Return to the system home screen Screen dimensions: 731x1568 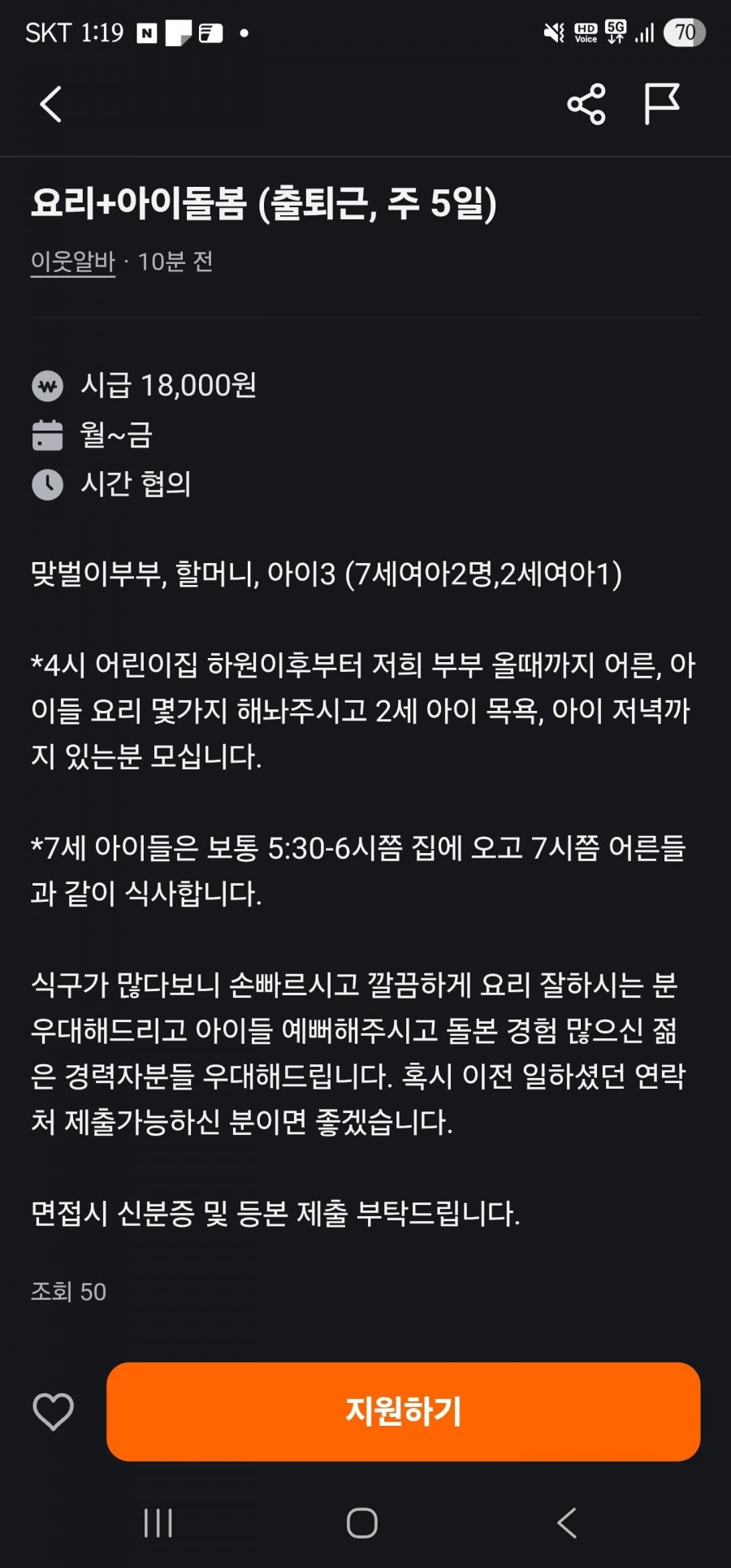[x=362, y=1523]
